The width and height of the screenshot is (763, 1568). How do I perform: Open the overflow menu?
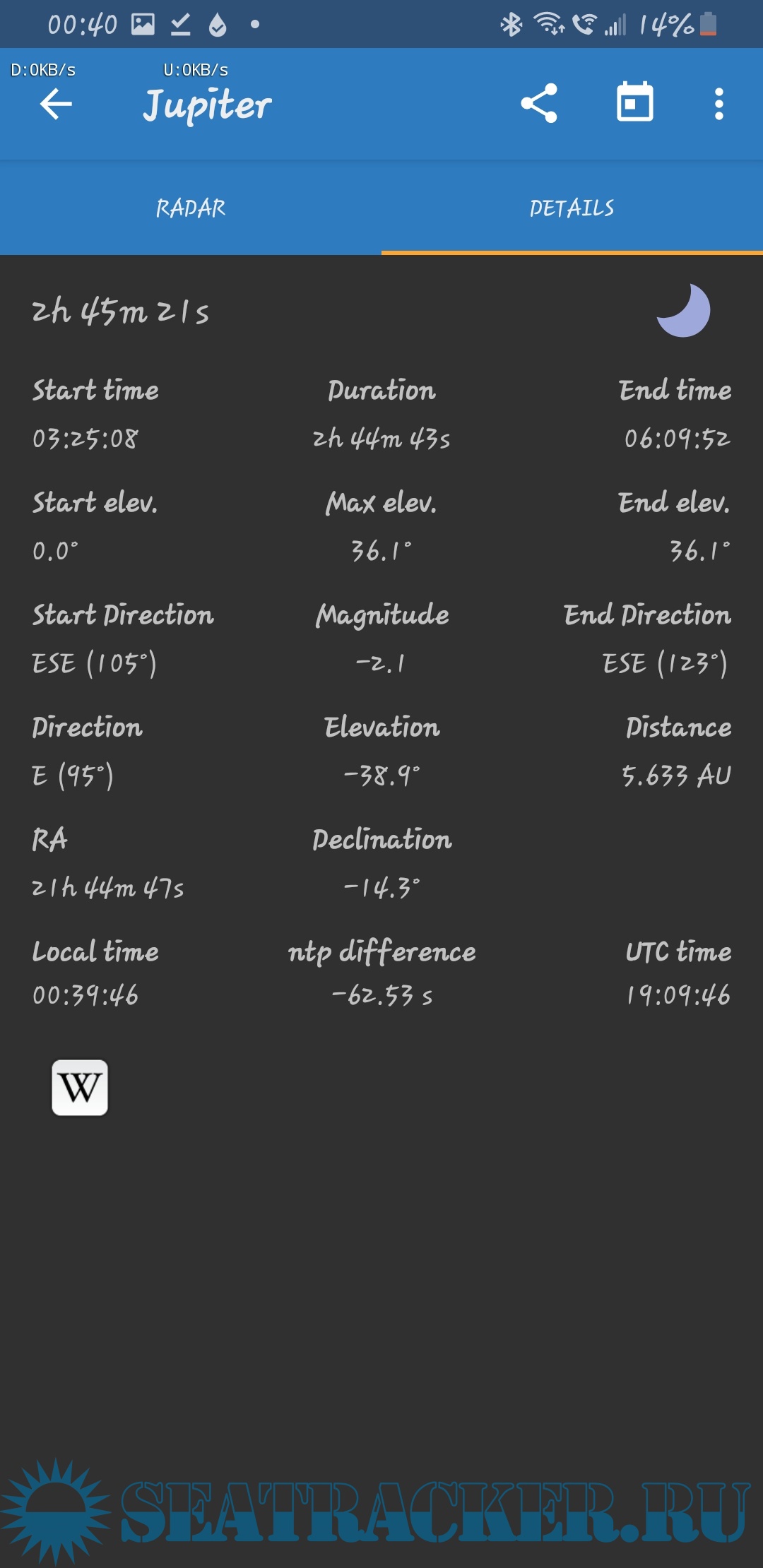tap(718, 104)
